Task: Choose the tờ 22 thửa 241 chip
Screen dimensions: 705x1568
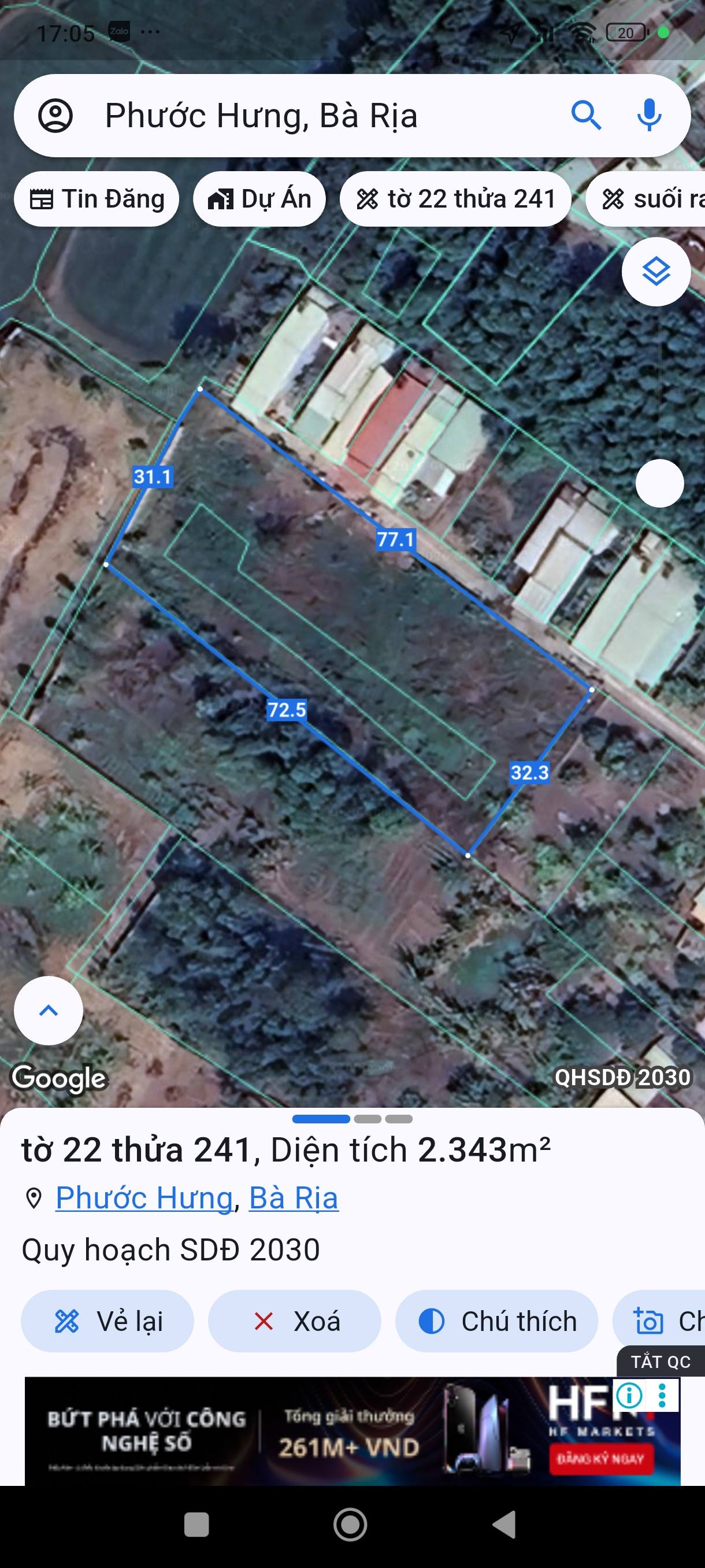Action: 455,199
